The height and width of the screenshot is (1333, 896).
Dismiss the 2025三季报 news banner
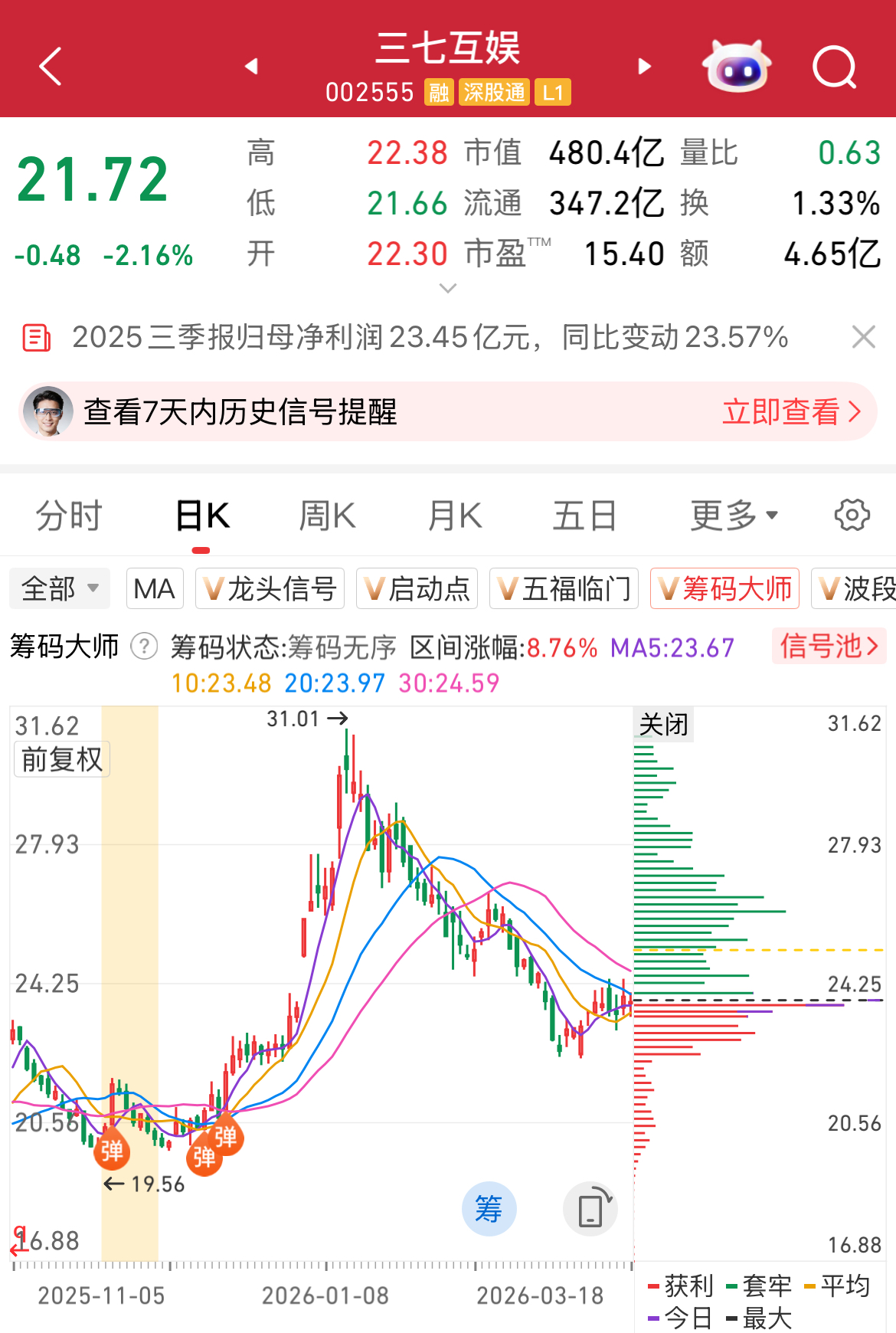(864, 336)
